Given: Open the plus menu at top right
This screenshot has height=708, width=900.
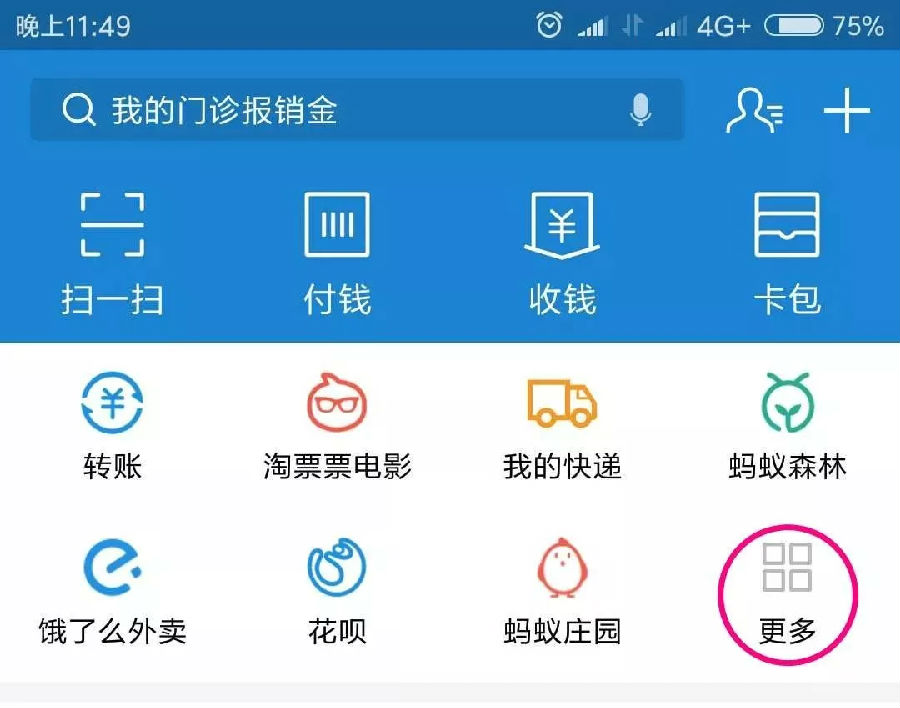Looking at the screenshot, I should [x=846, y=110].
